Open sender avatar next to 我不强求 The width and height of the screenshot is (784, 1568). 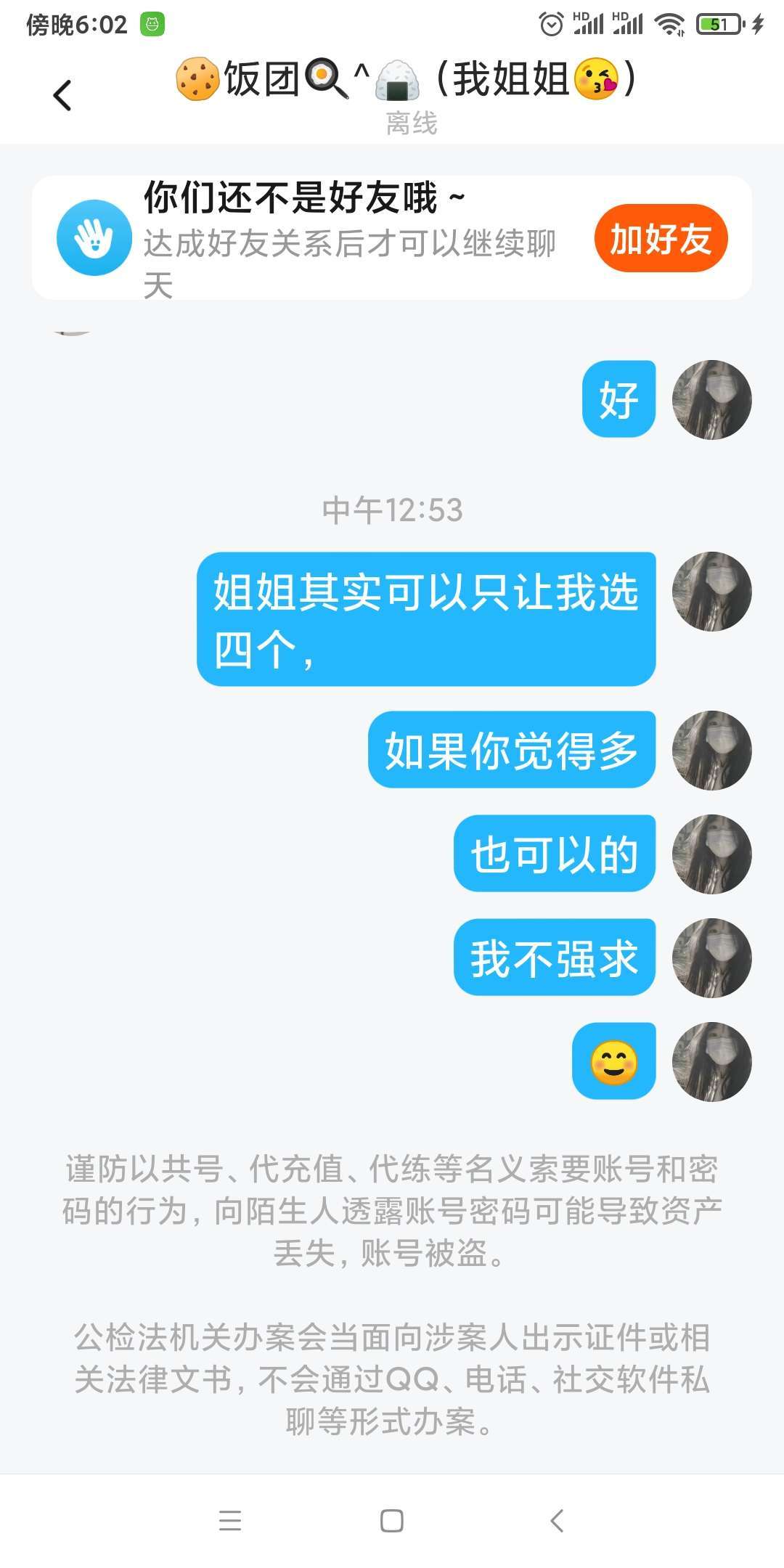[x=711, y=957]
